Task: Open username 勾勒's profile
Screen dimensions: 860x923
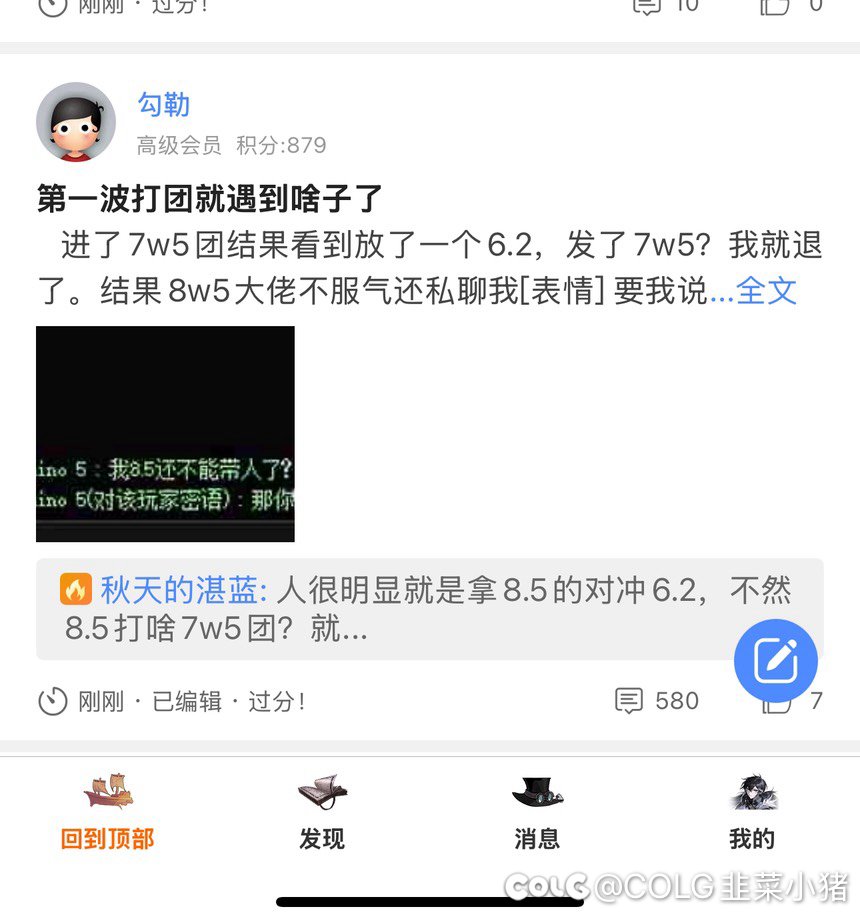Action: click(x=163, y=104)
